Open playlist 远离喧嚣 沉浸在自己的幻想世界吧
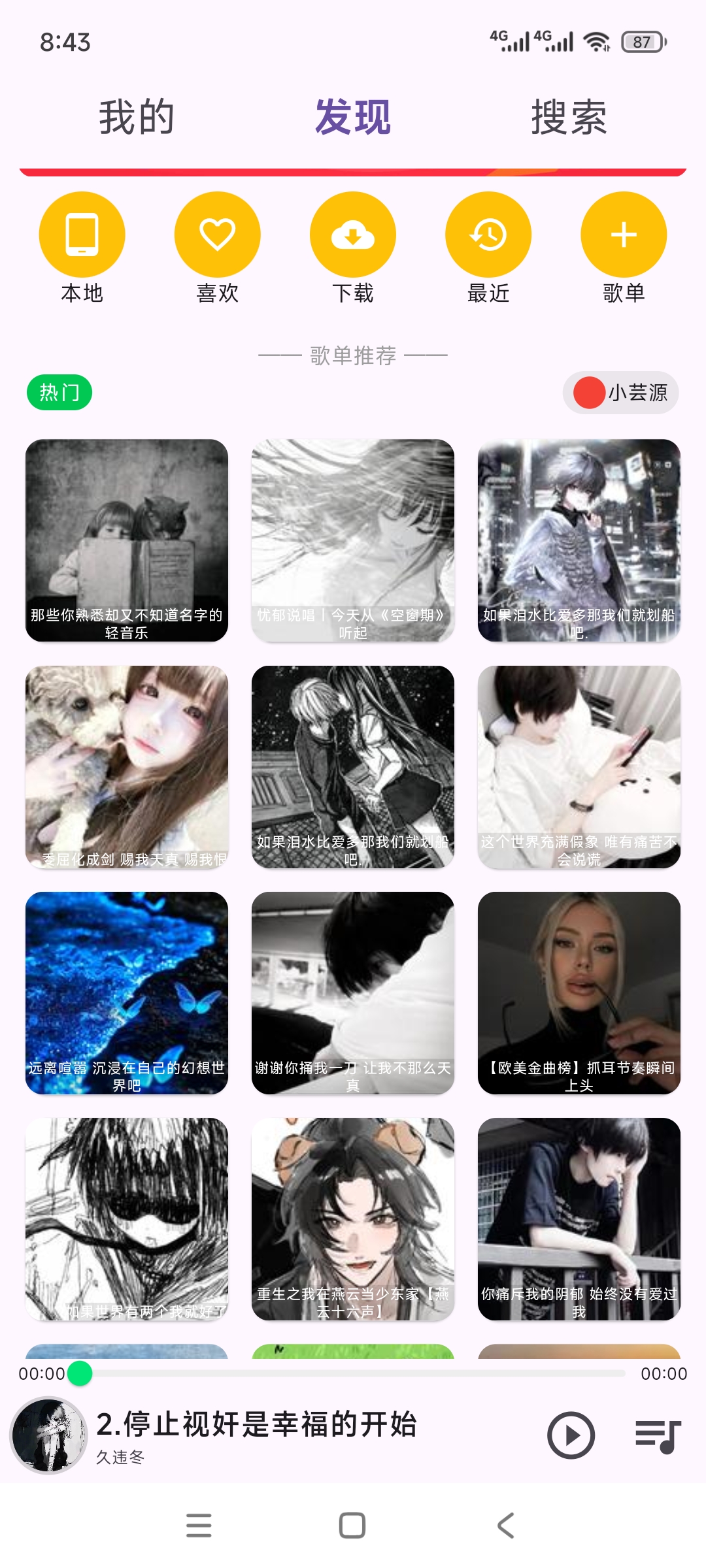This screenshot has height=1568, width=706. point(127,992)
